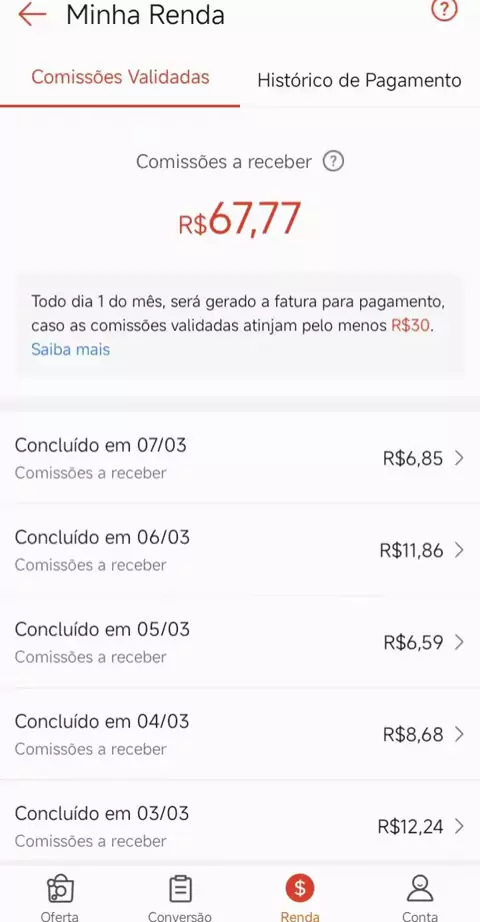
Task: Open commission concluded on 07/03
Action: click(240, 457)
